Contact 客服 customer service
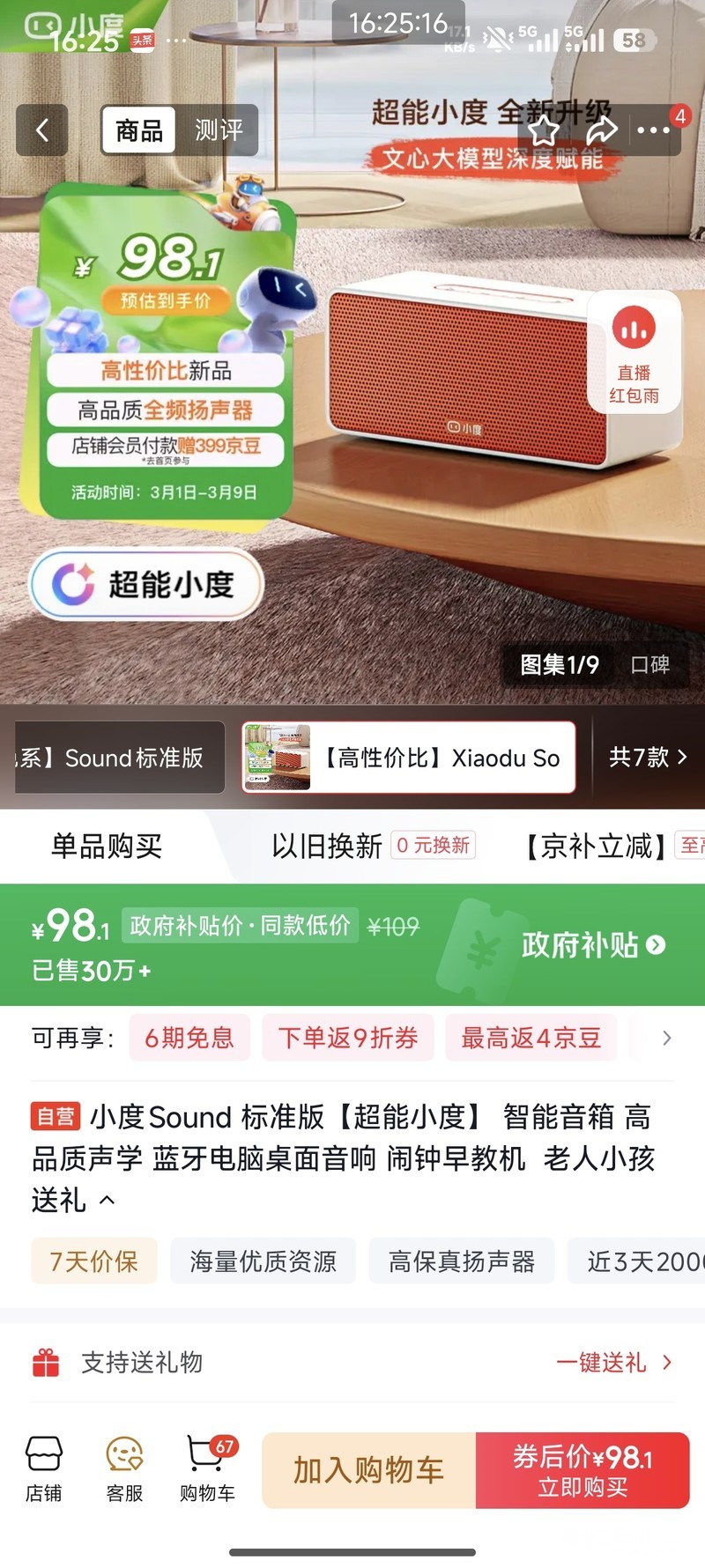This screenshot has width=705, height=1568. coord(124,1468)
